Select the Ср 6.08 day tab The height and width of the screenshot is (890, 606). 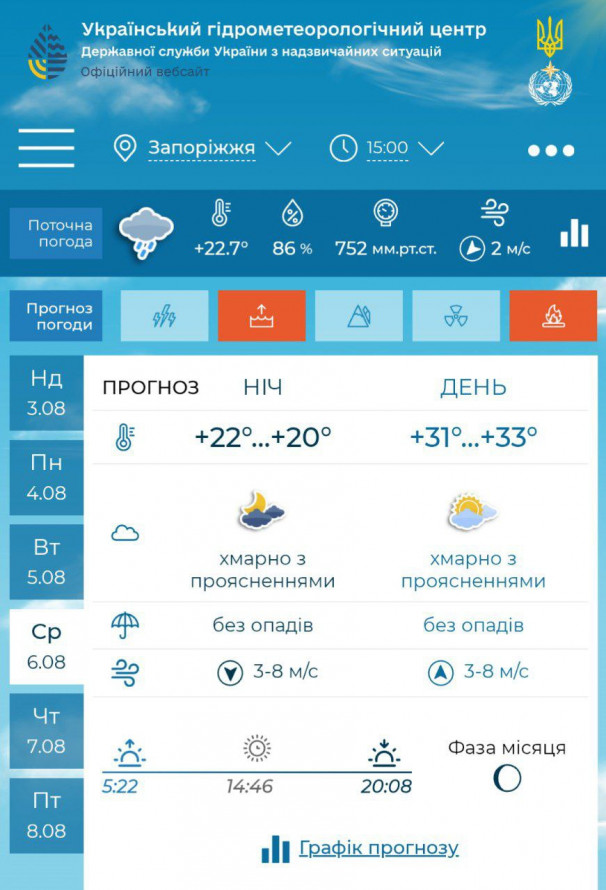coord(46,646)
